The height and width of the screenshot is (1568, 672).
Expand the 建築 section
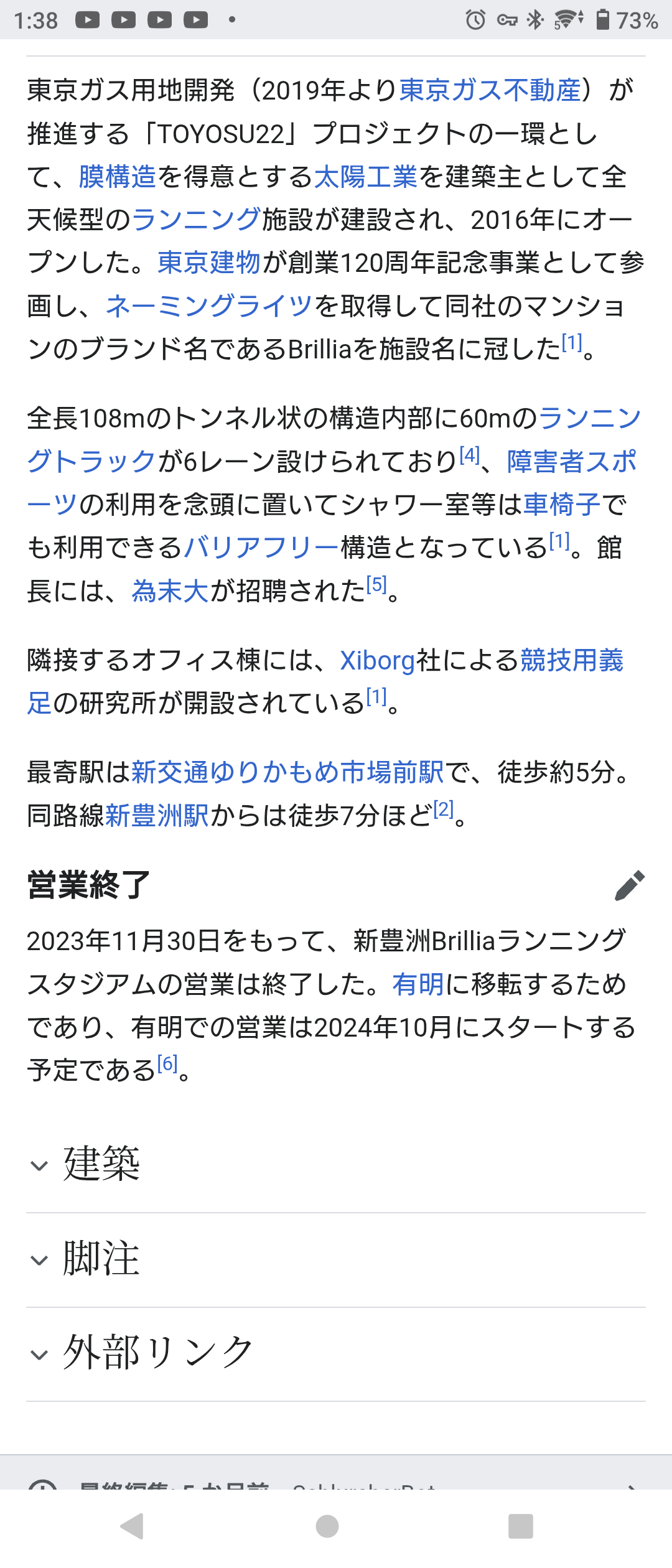(336, 1165)
